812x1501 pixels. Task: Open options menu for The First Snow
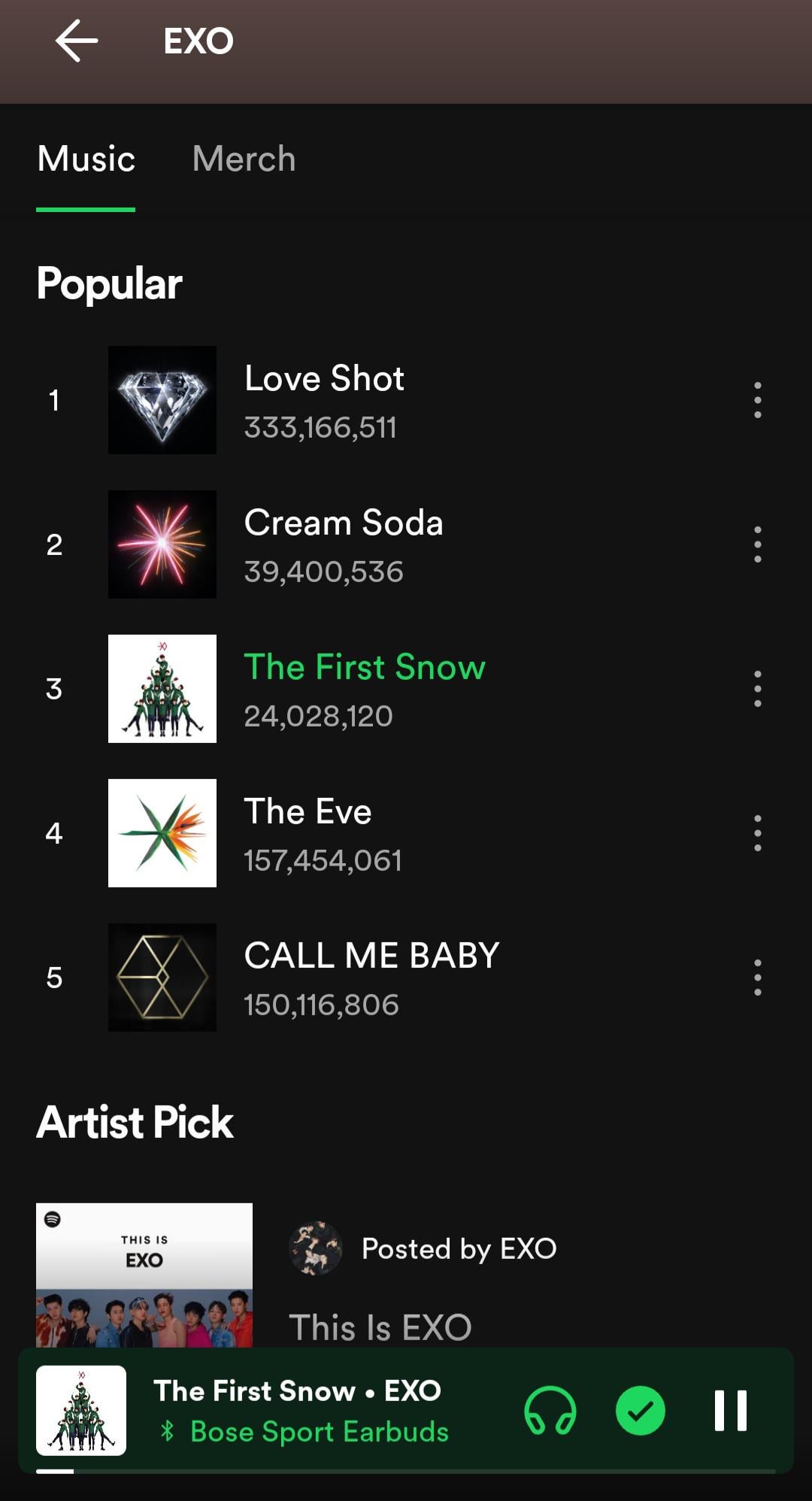[x=759, y=688]
